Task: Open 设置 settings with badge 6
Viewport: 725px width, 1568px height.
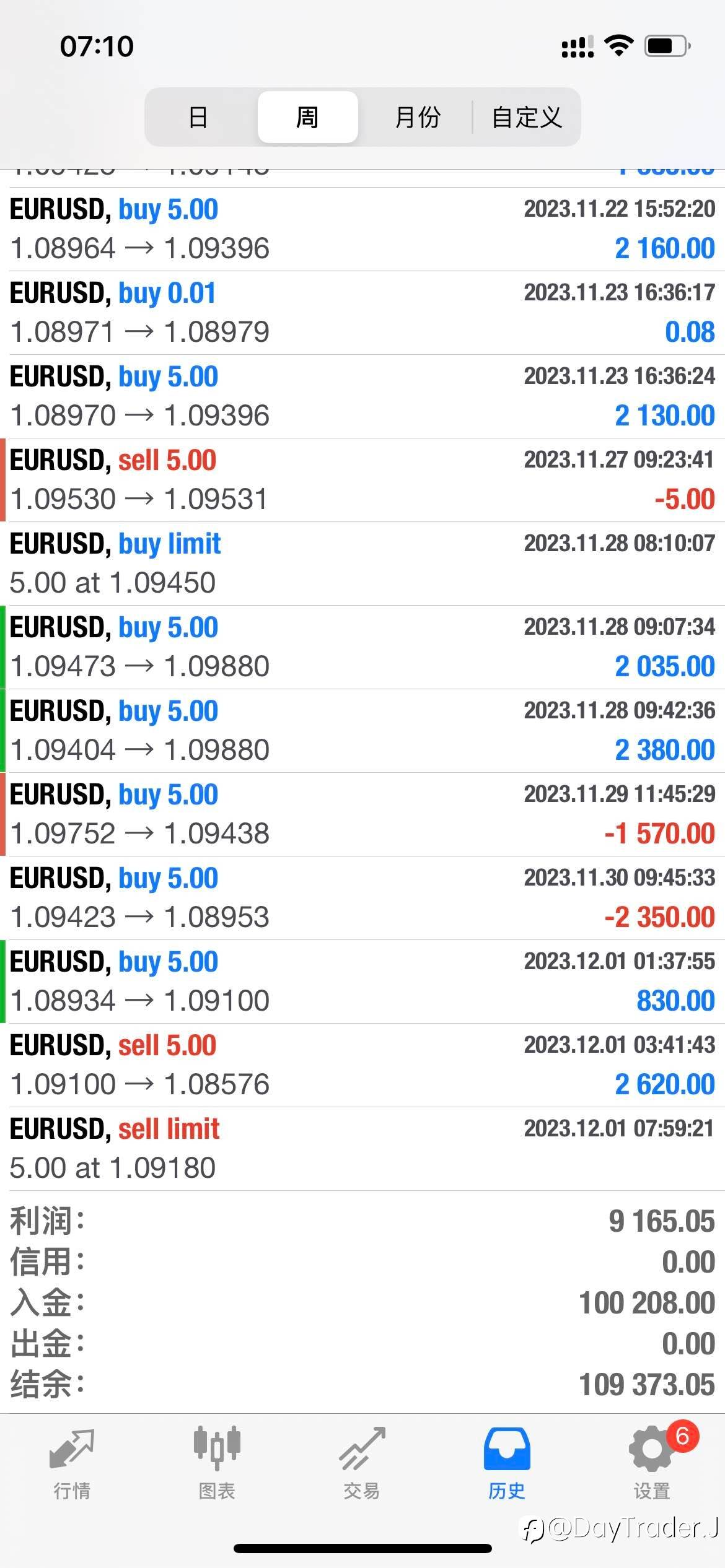Action: tap(652, 1463)
